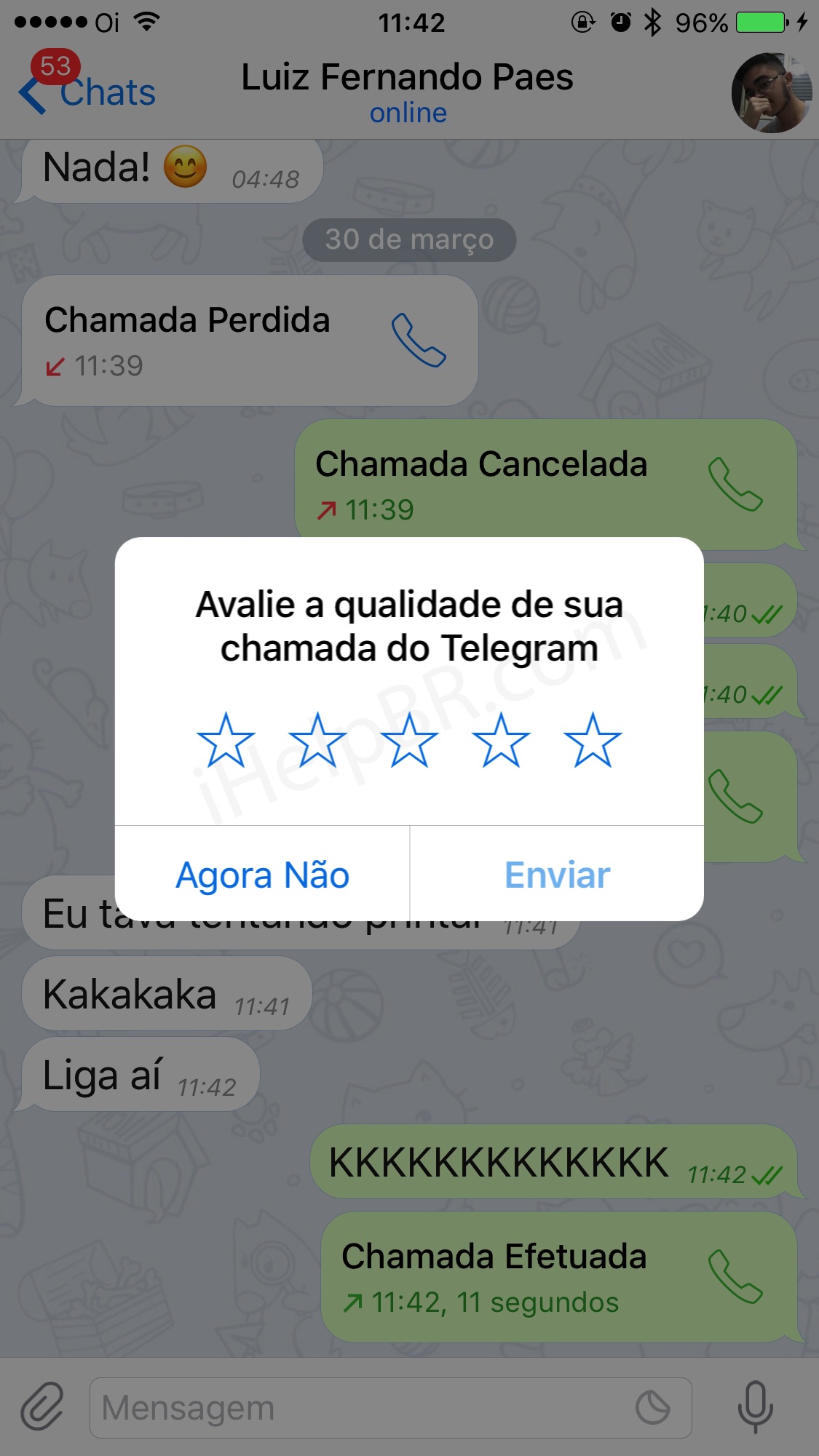Rate the call one star

226,741
